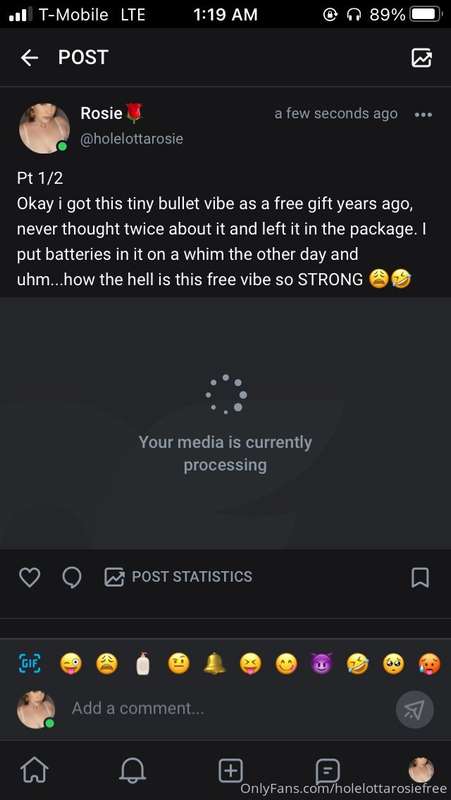Open the notifications bell tab
Screen dimensions: 451x800
coord(132,770)
